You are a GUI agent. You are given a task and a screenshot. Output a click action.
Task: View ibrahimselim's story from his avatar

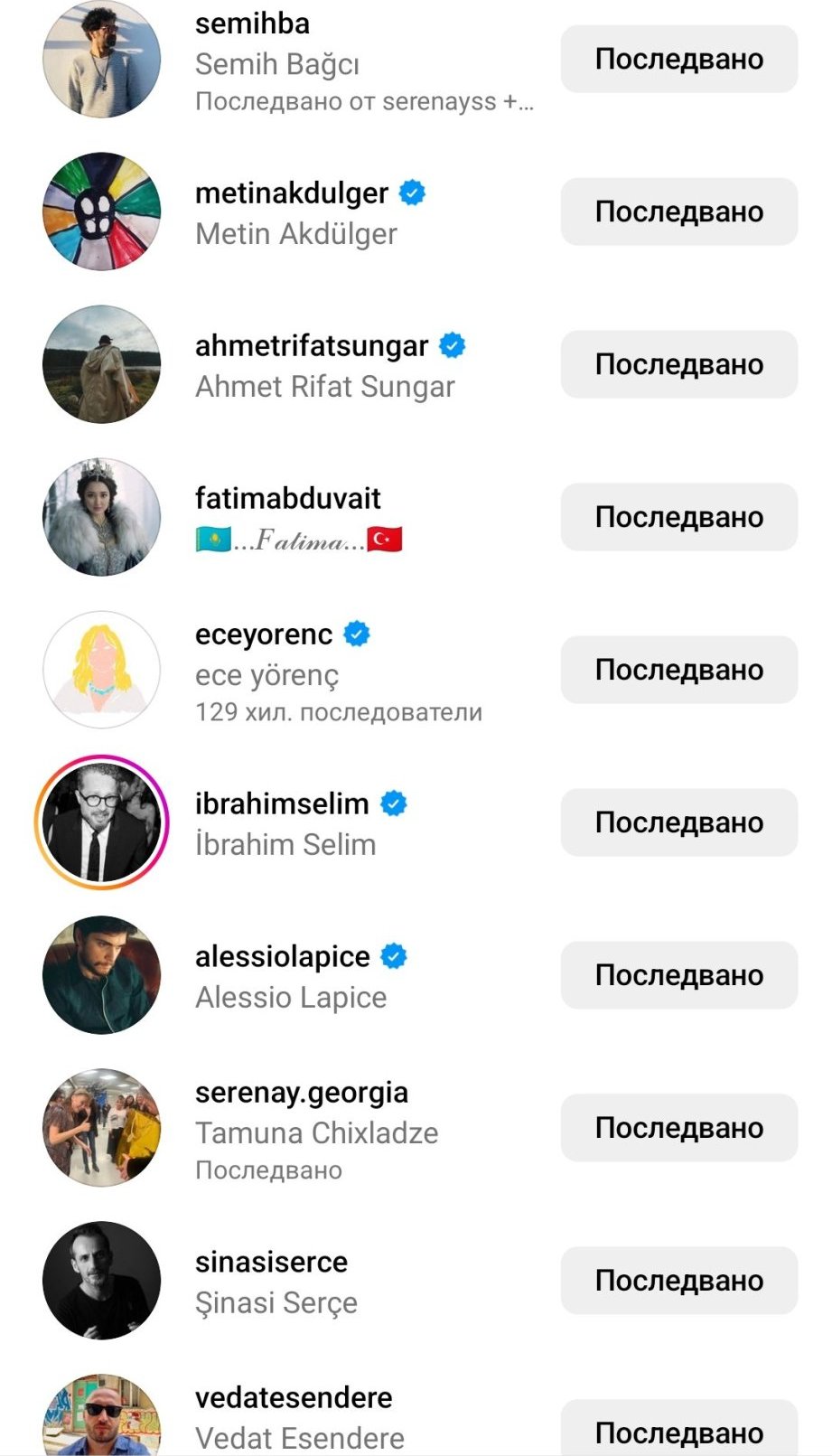click(102, 822)
